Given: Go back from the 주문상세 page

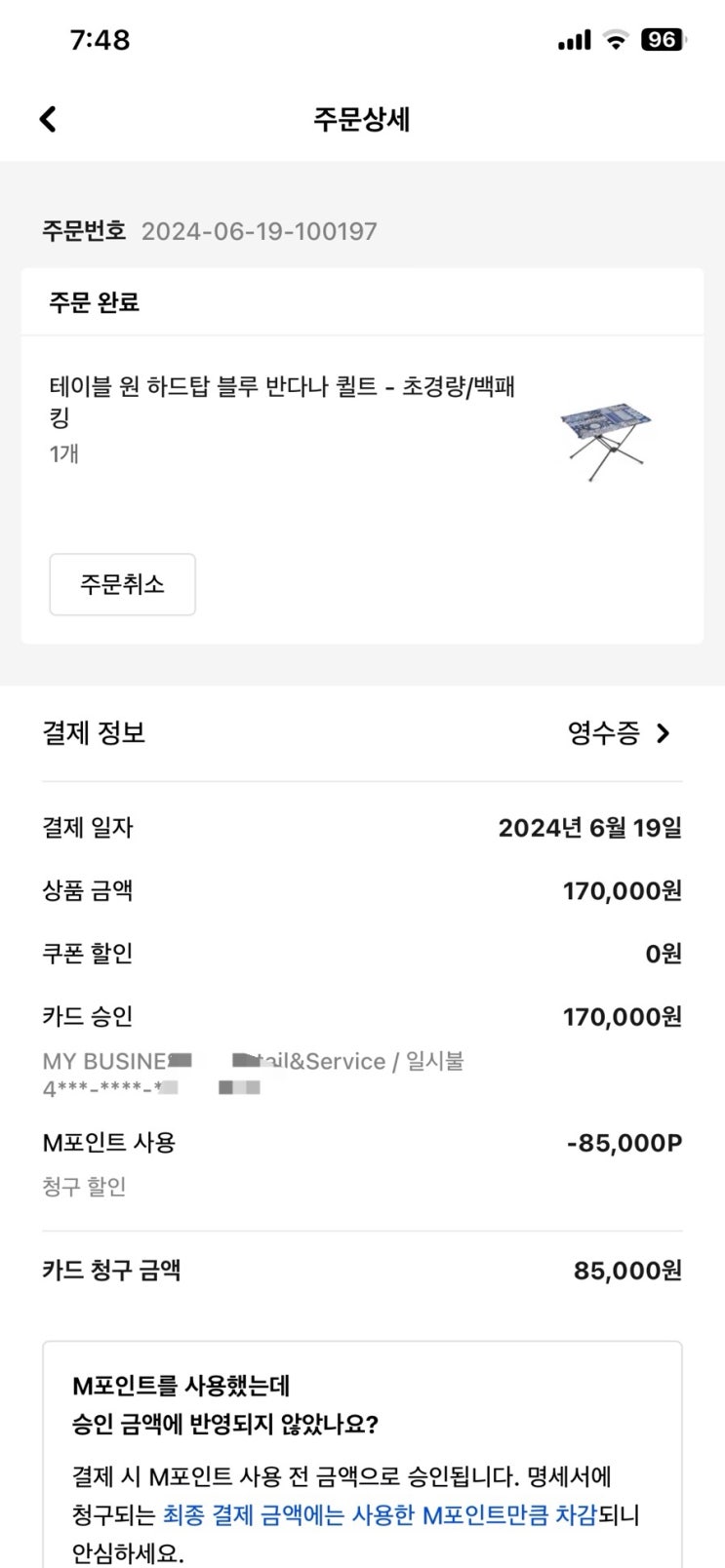Looking at the screenshot, I should 48,119.
